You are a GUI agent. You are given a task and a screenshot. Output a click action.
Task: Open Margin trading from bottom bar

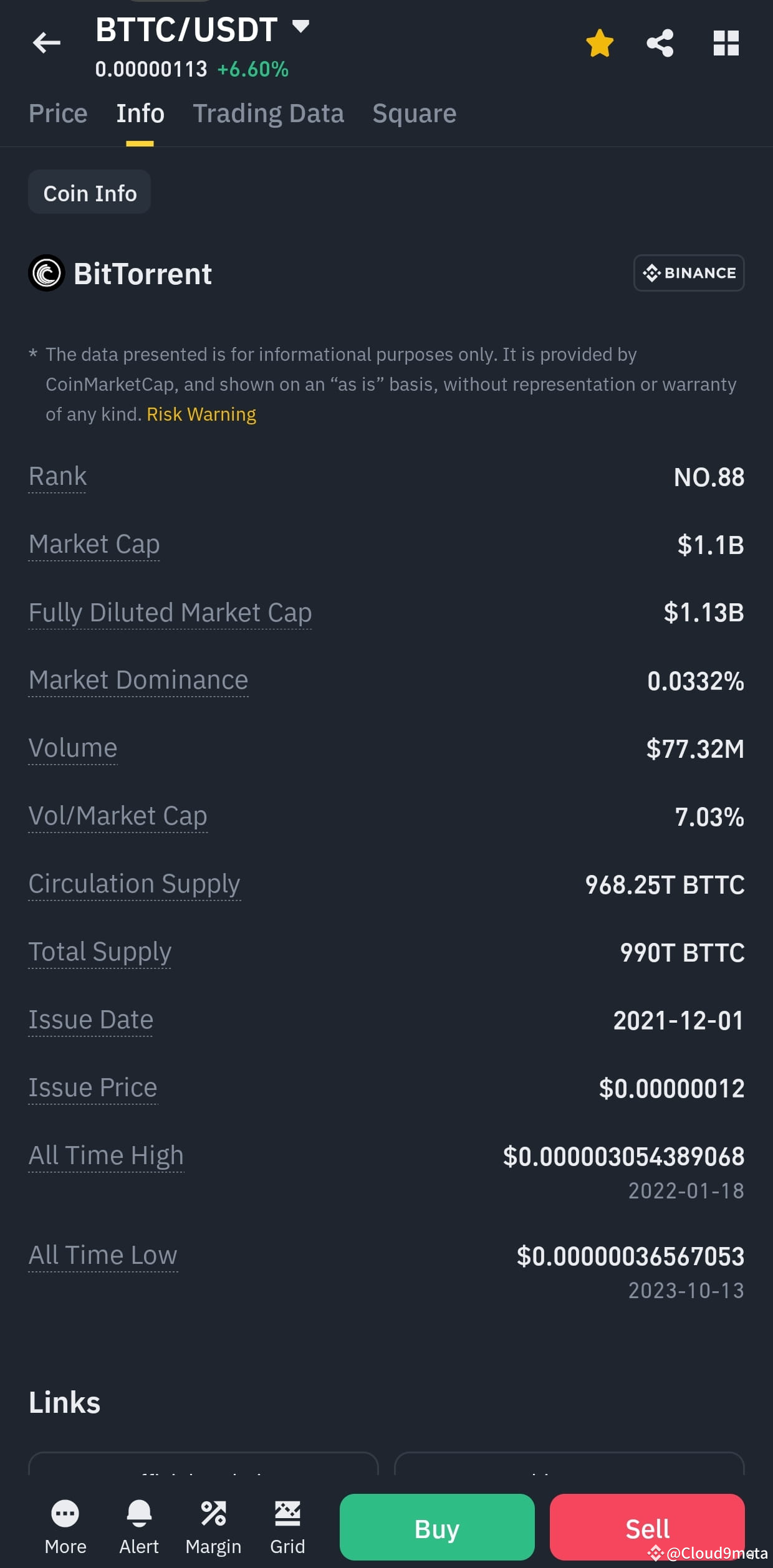[213, 1527]
